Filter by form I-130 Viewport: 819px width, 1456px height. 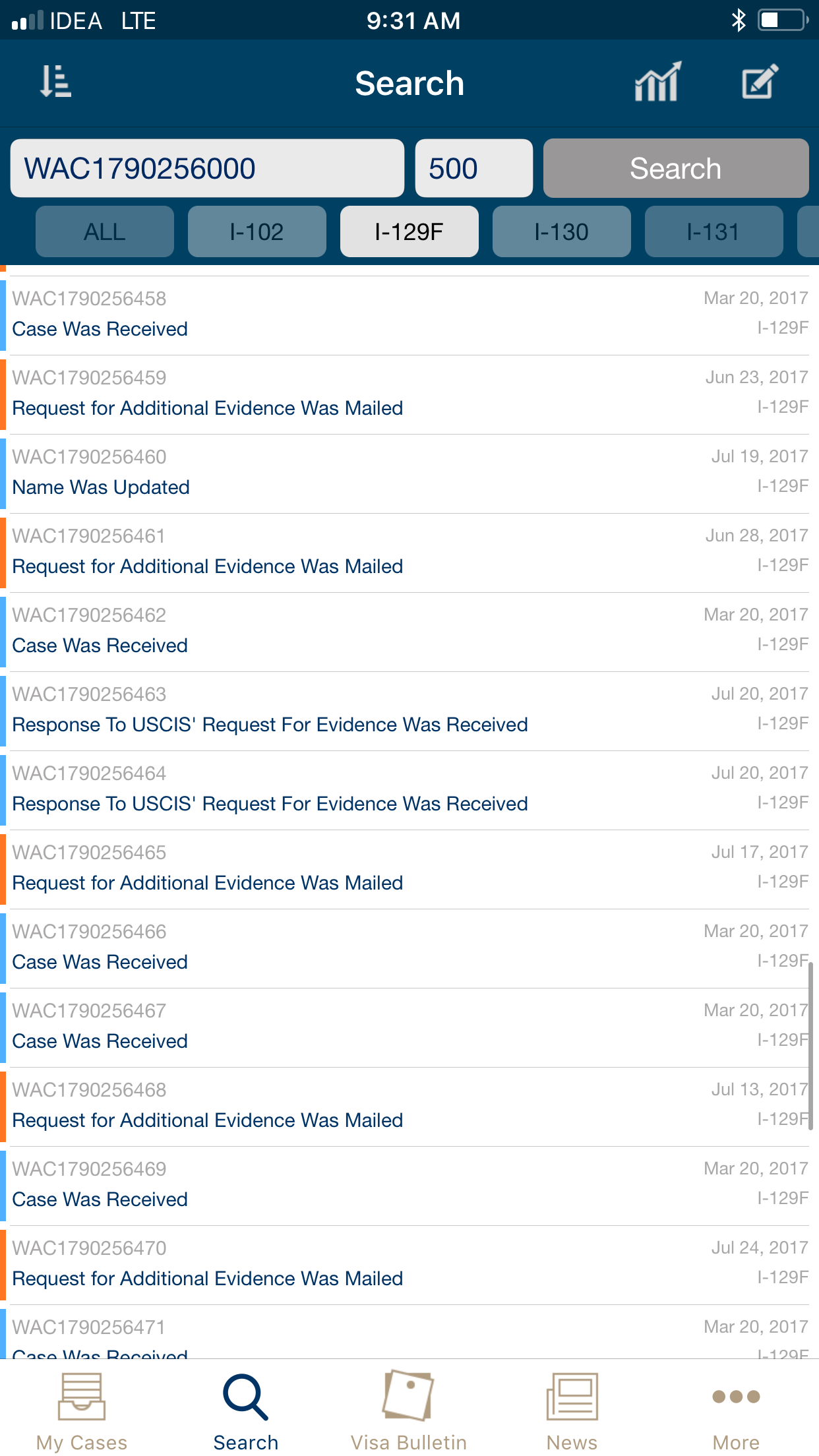pos(562,231)
